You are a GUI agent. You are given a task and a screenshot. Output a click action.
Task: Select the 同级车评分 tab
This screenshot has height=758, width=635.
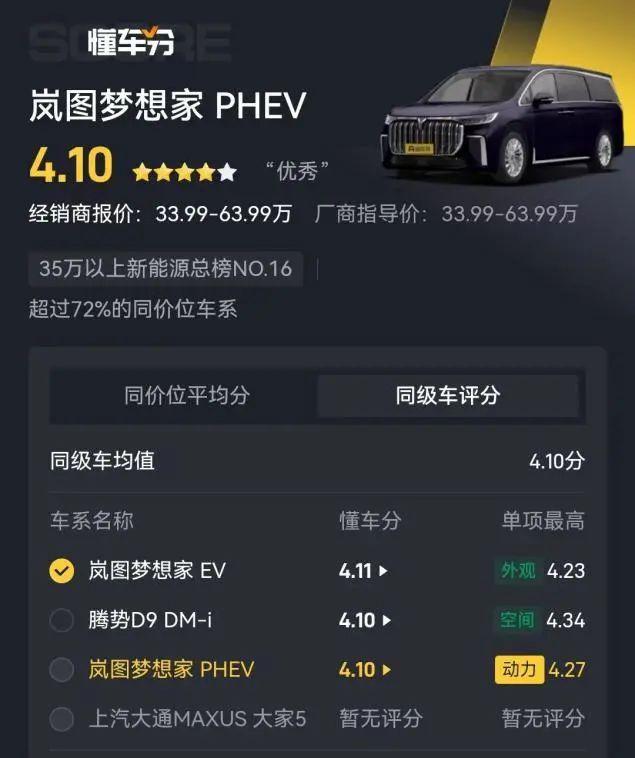(x=447, y=395)
